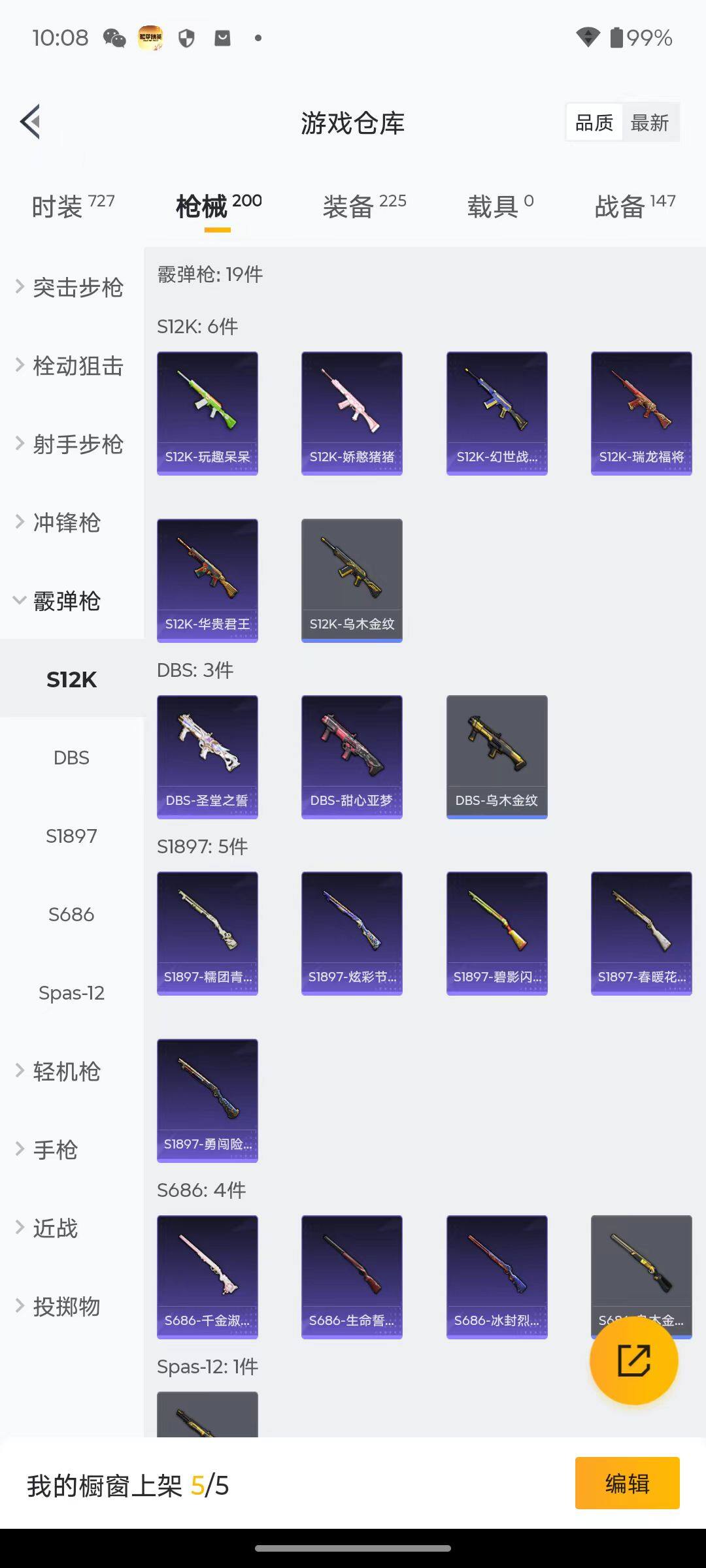Open the 载具 tab
Image resolution: width=706 pixels, height=1568 pixels.
click(500, 206)
